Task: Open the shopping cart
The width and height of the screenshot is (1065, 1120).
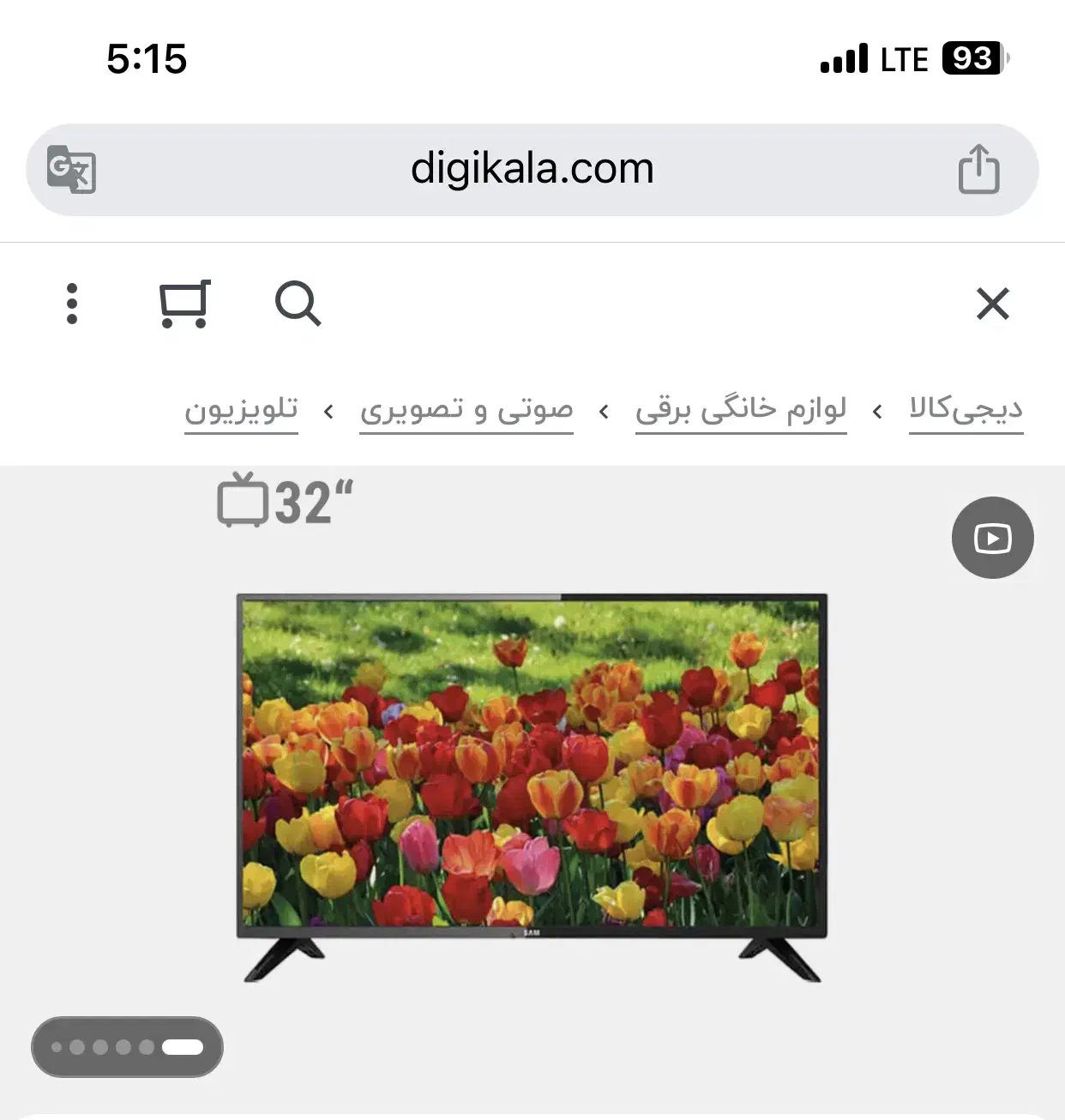Action: coord(184,304)
